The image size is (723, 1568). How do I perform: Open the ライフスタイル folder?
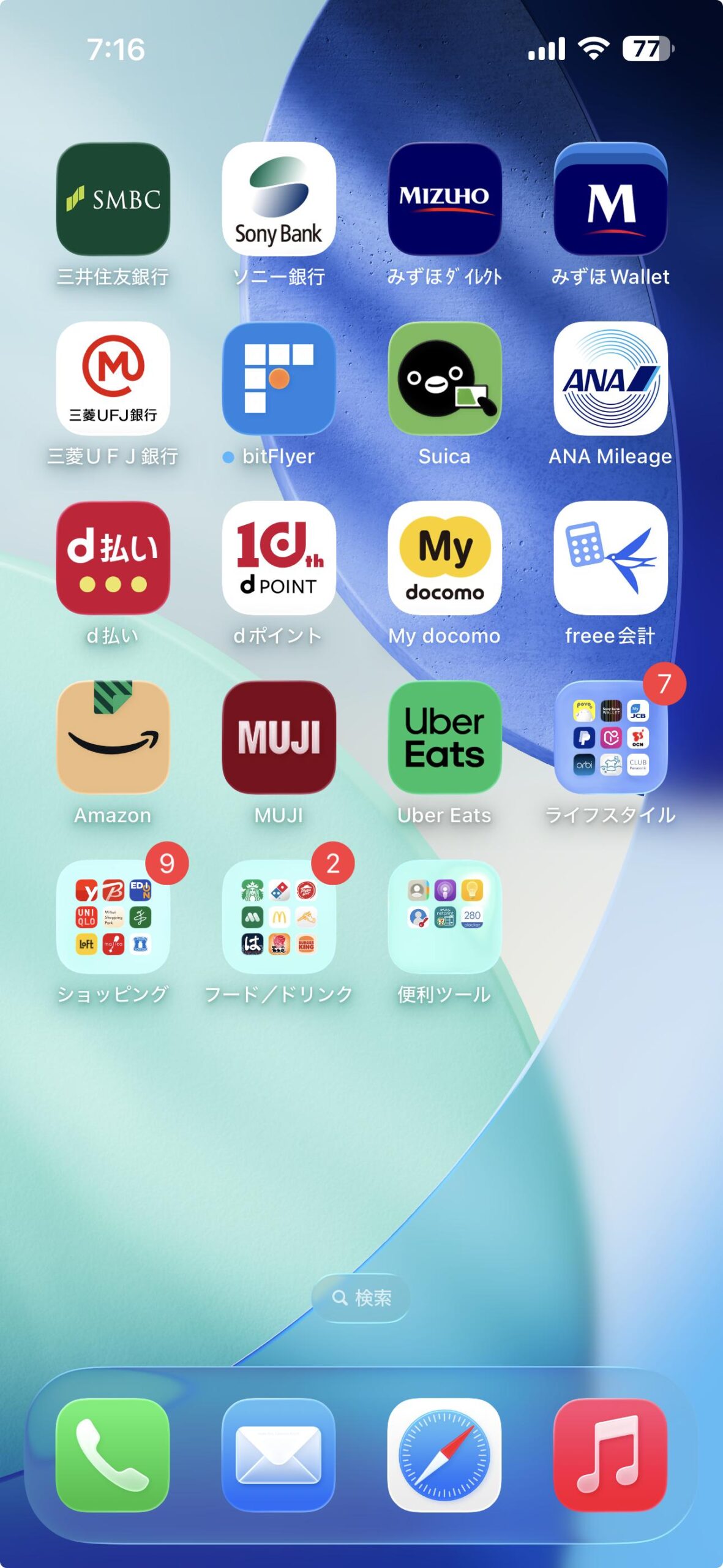point(610,737)
